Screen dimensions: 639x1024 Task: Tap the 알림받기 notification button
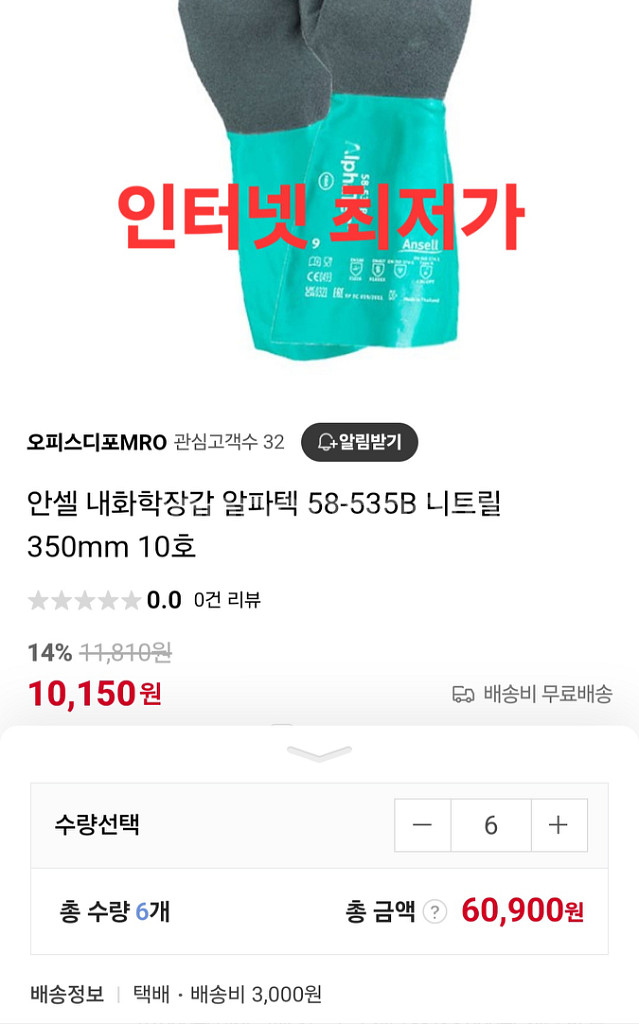pyautogui.click(x=359, y=442)
